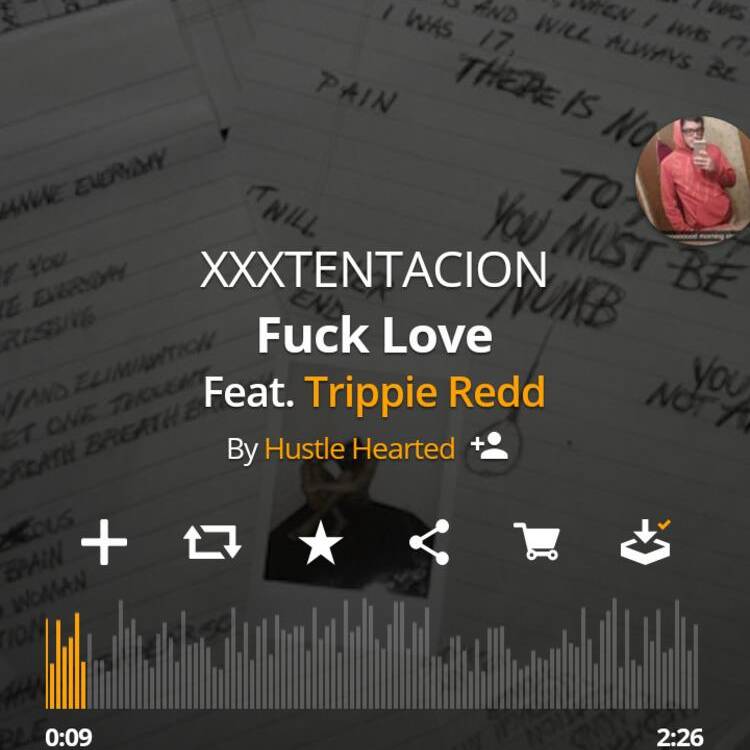750x750 pixels.
Task: Follow Hustle Hearted with the add-person icon
Action: click(490, 447)
